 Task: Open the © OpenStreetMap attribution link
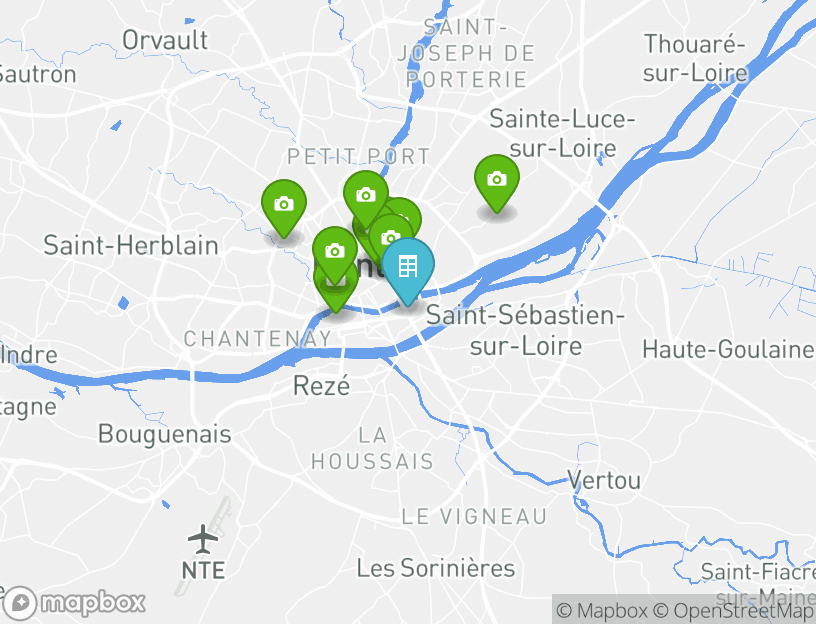tap(733, 610)
